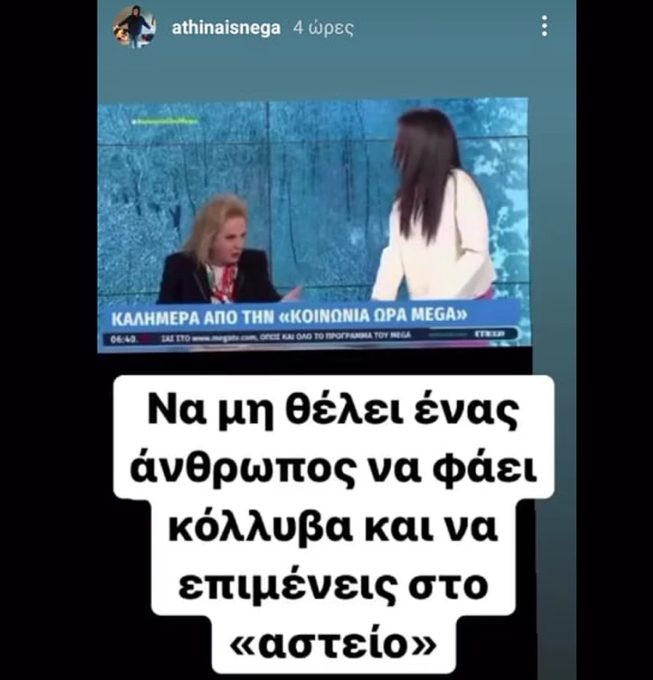Open the story overflow menu
This screenshot has width=653, height=680.
[544, 27]
